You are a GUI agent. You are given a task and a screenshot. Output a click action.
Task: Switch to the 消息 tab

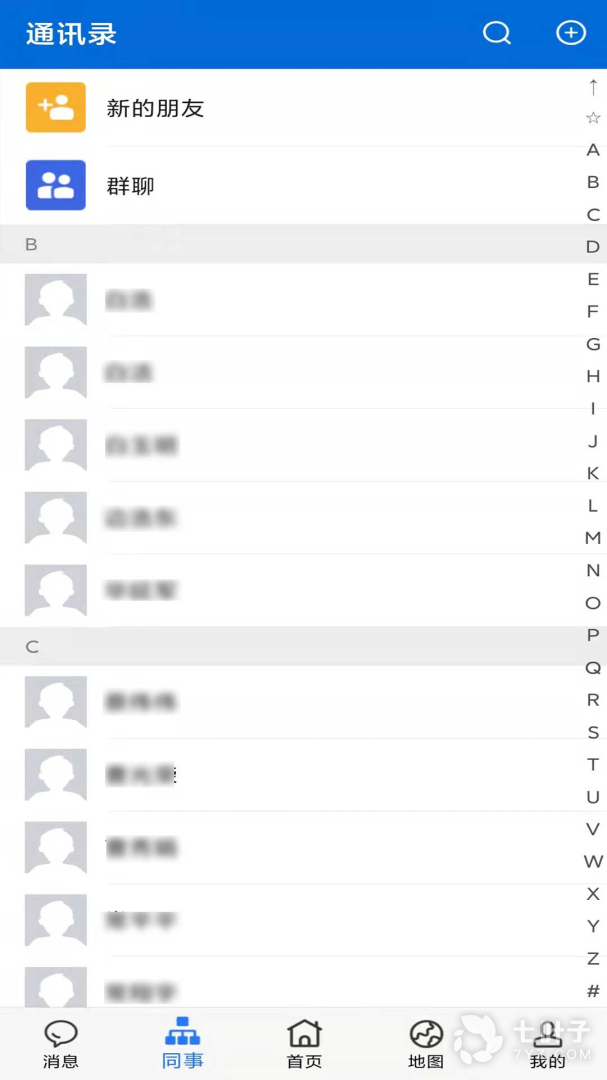click(61, 1045)
